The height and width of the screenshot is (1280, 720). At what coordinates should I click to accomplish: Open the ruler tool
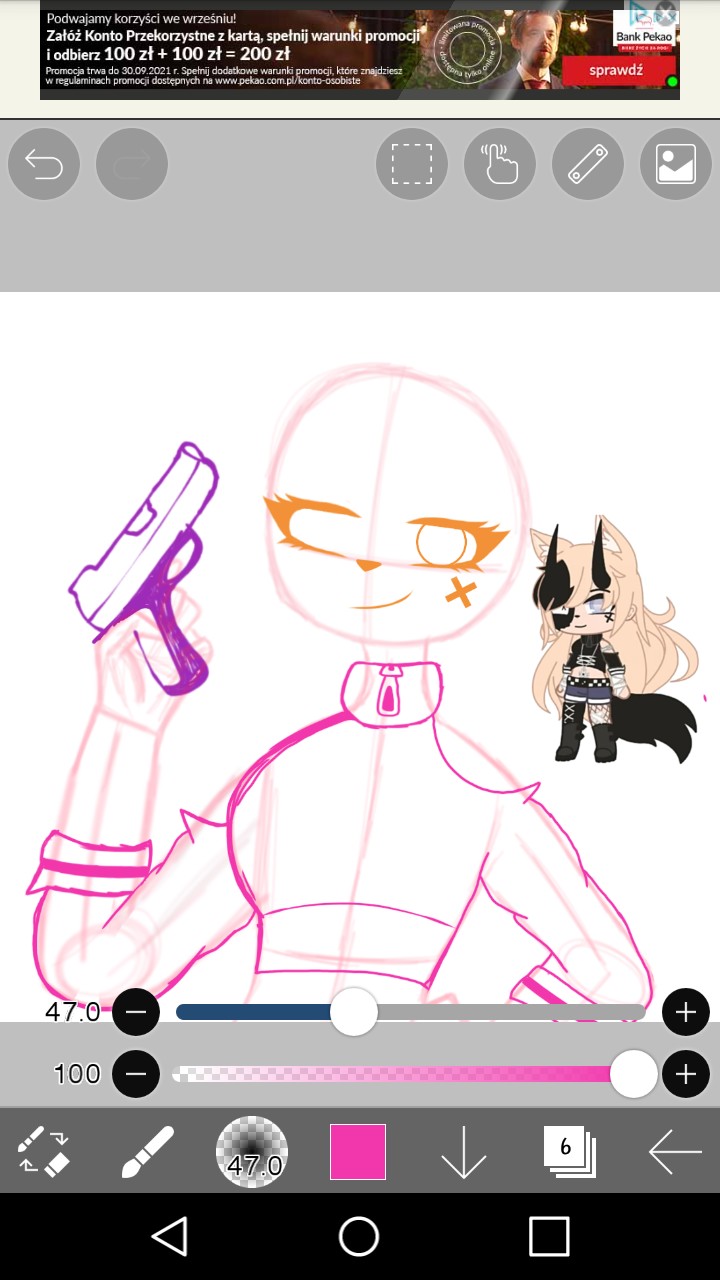588,164
